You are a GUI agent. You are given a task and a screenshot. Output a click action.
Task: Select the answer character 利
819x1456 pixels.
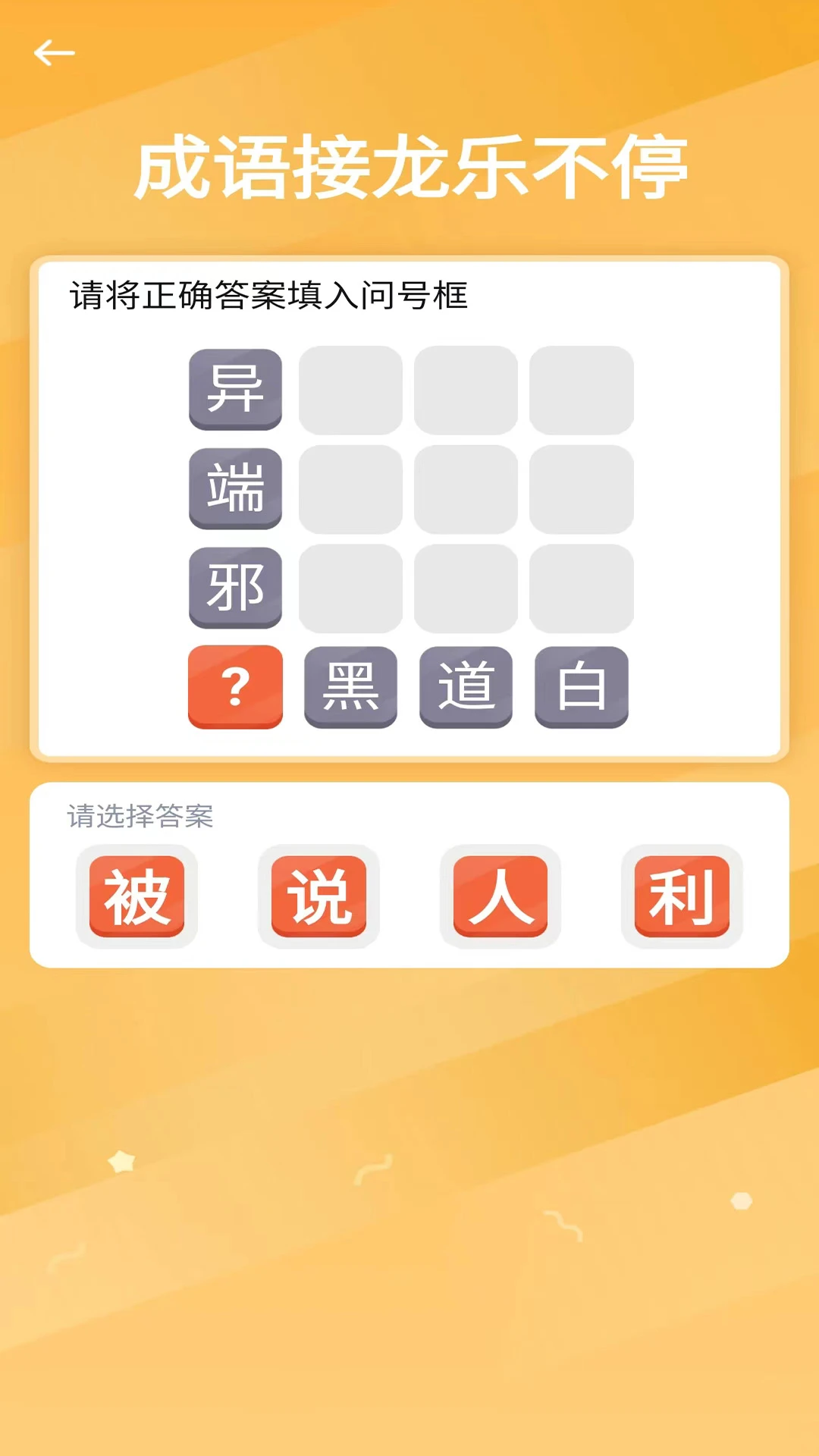click(x=680, y=896)
